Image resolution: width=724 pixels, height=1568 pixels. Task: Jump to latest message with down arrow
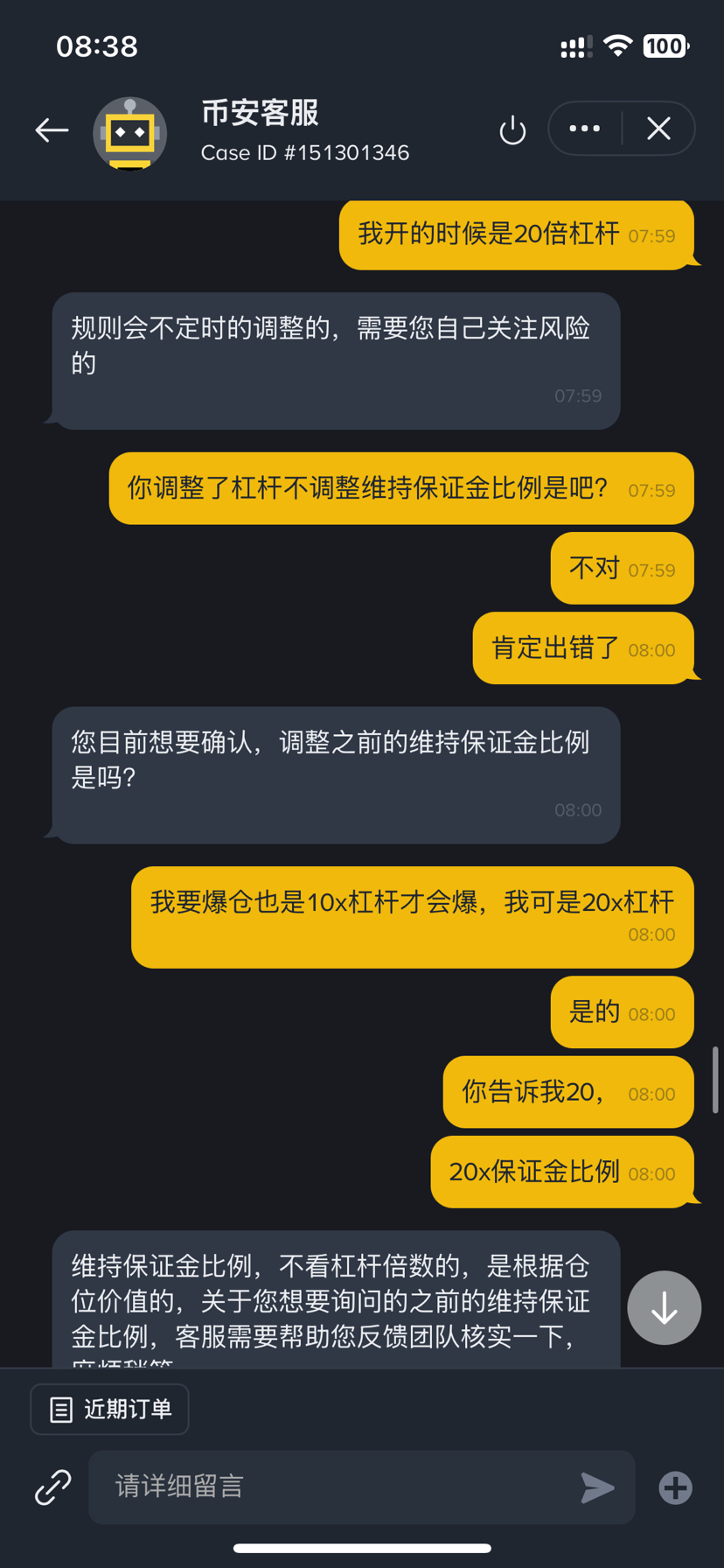point(664,1307)
